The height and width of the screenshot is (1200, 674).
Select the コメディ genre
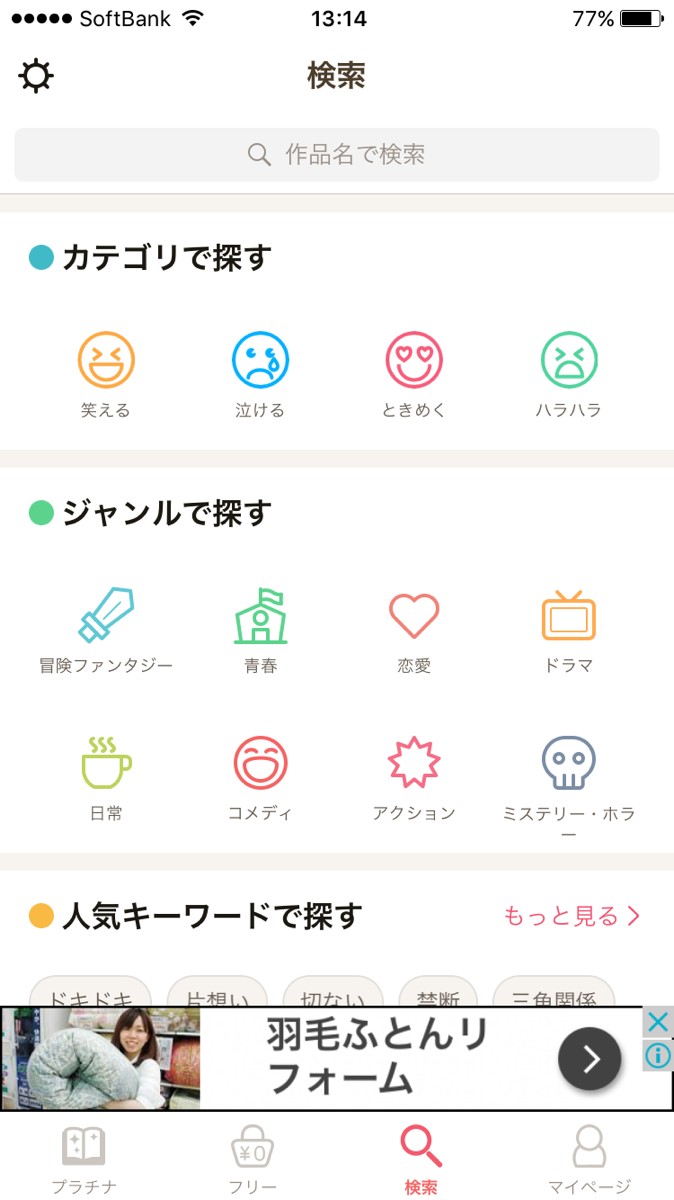click(x=260, y=777)
